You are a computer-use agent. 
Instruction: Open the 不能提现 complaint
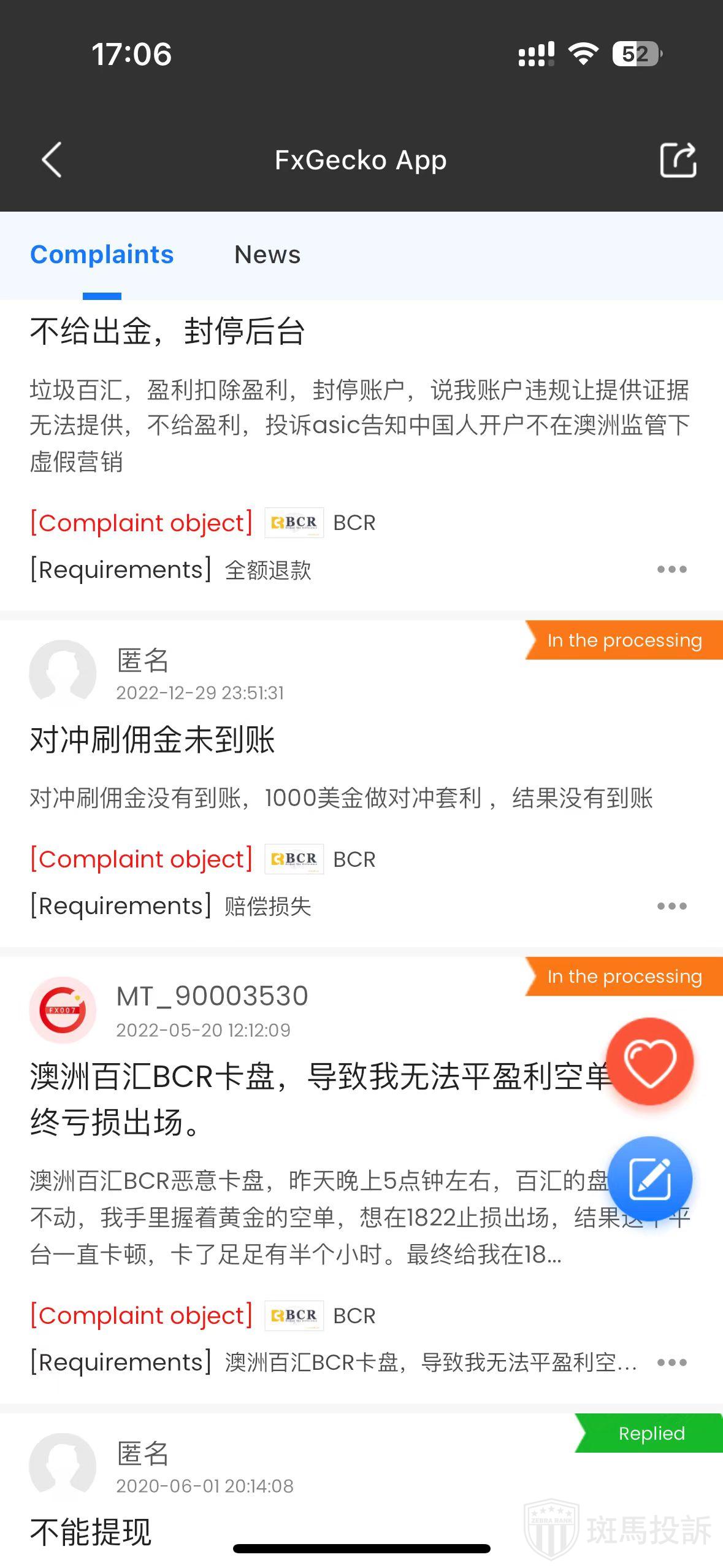point(91,1532)
